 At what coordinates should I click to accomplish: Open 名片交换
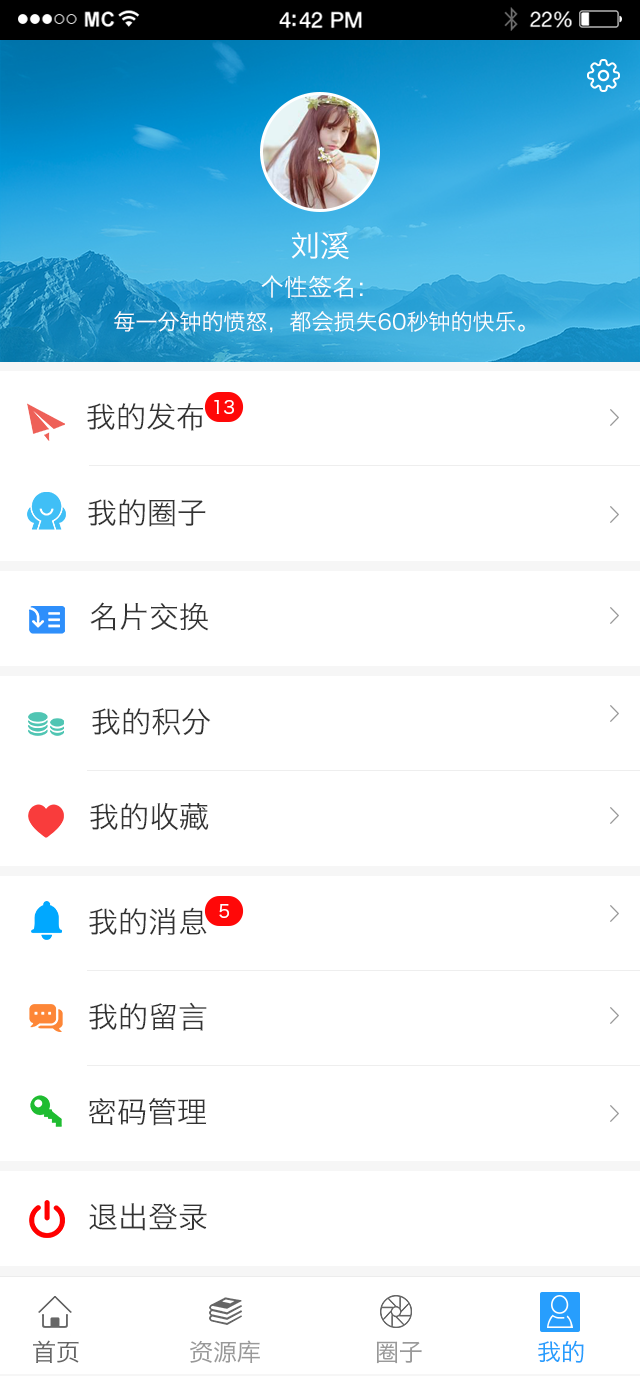click(x=320, y=617)
